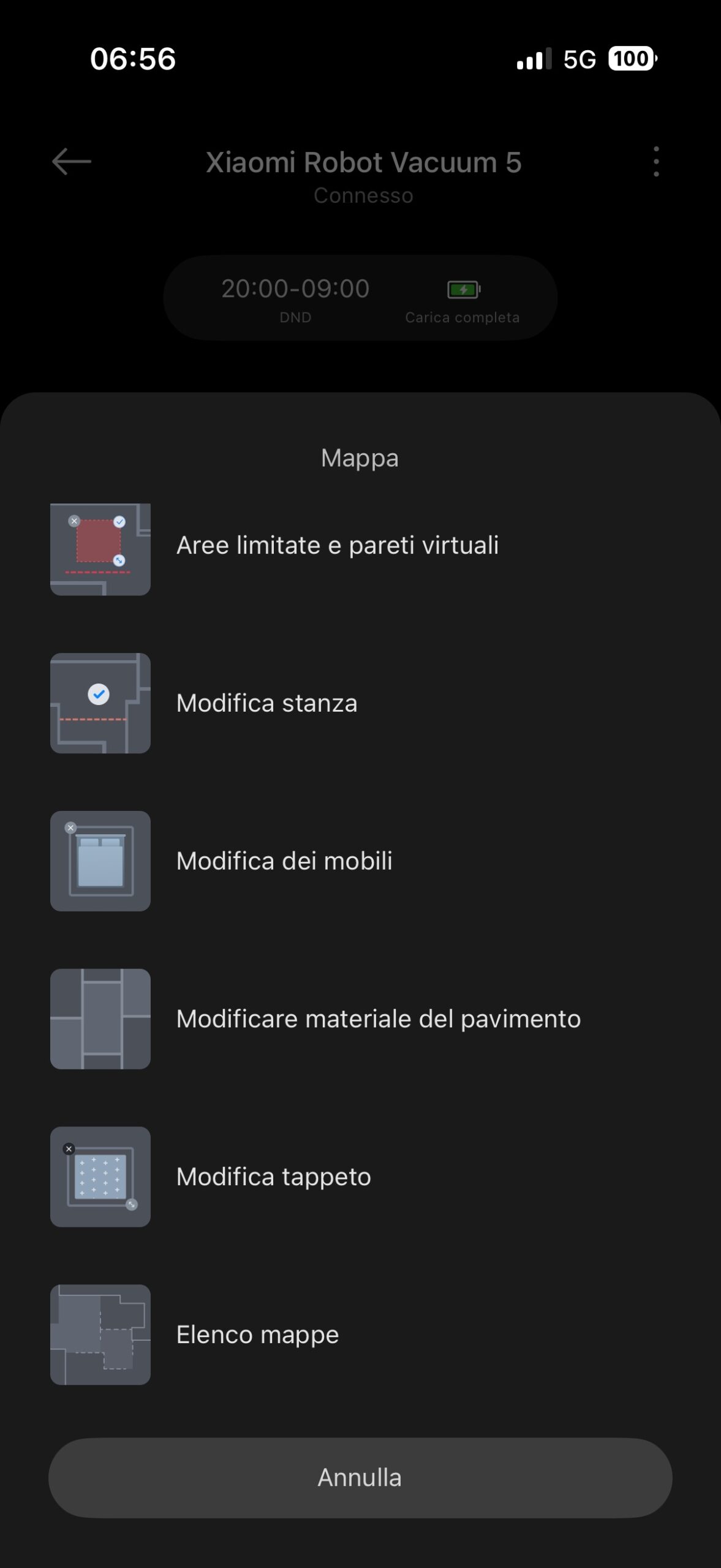The width and height of the screenshot is (721, 1568).
Task: Open Aree limitate e pareti virtuali
Action: click(x=337, y=546)
